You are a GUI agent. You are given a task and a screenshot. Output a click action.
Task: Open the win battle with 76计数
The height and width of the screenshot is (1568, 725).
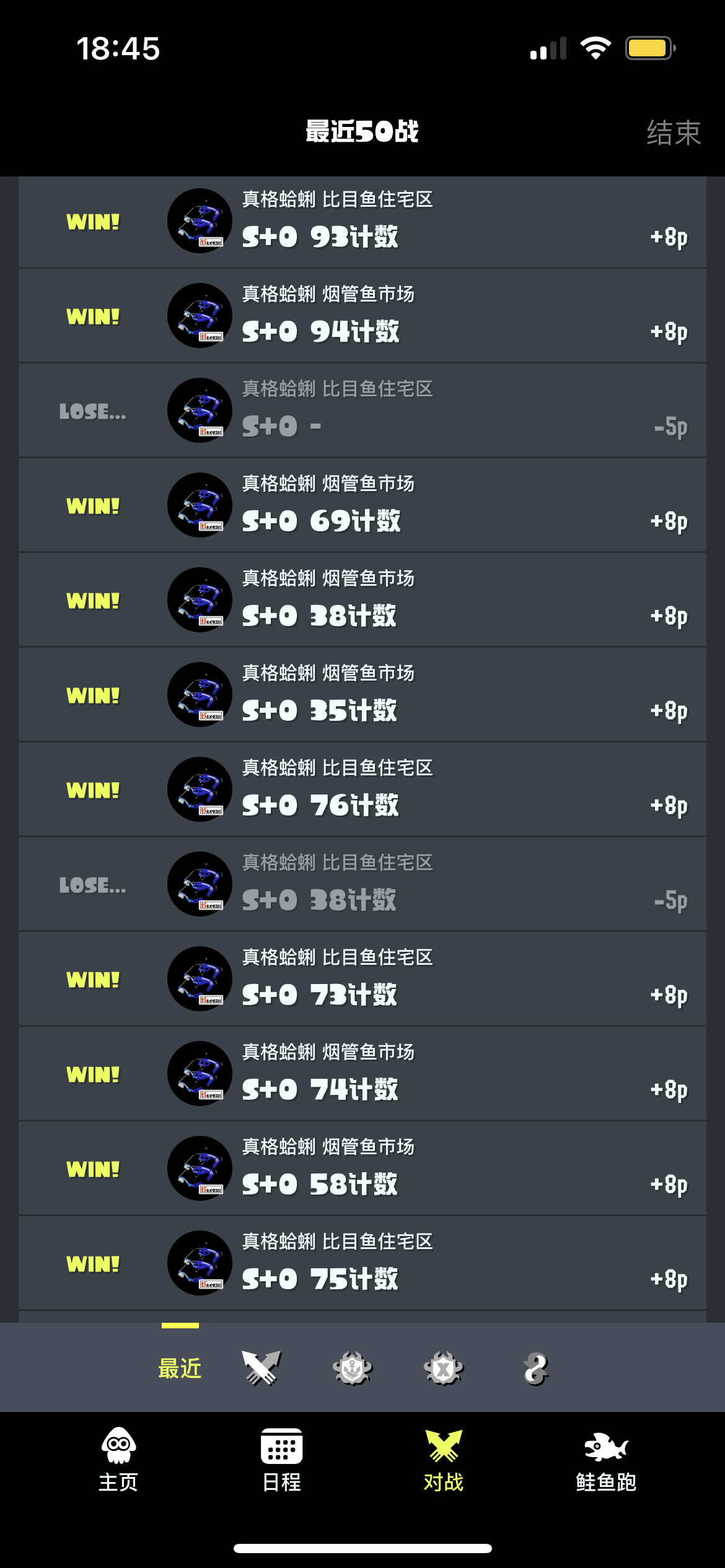click(x=362, y=790)
